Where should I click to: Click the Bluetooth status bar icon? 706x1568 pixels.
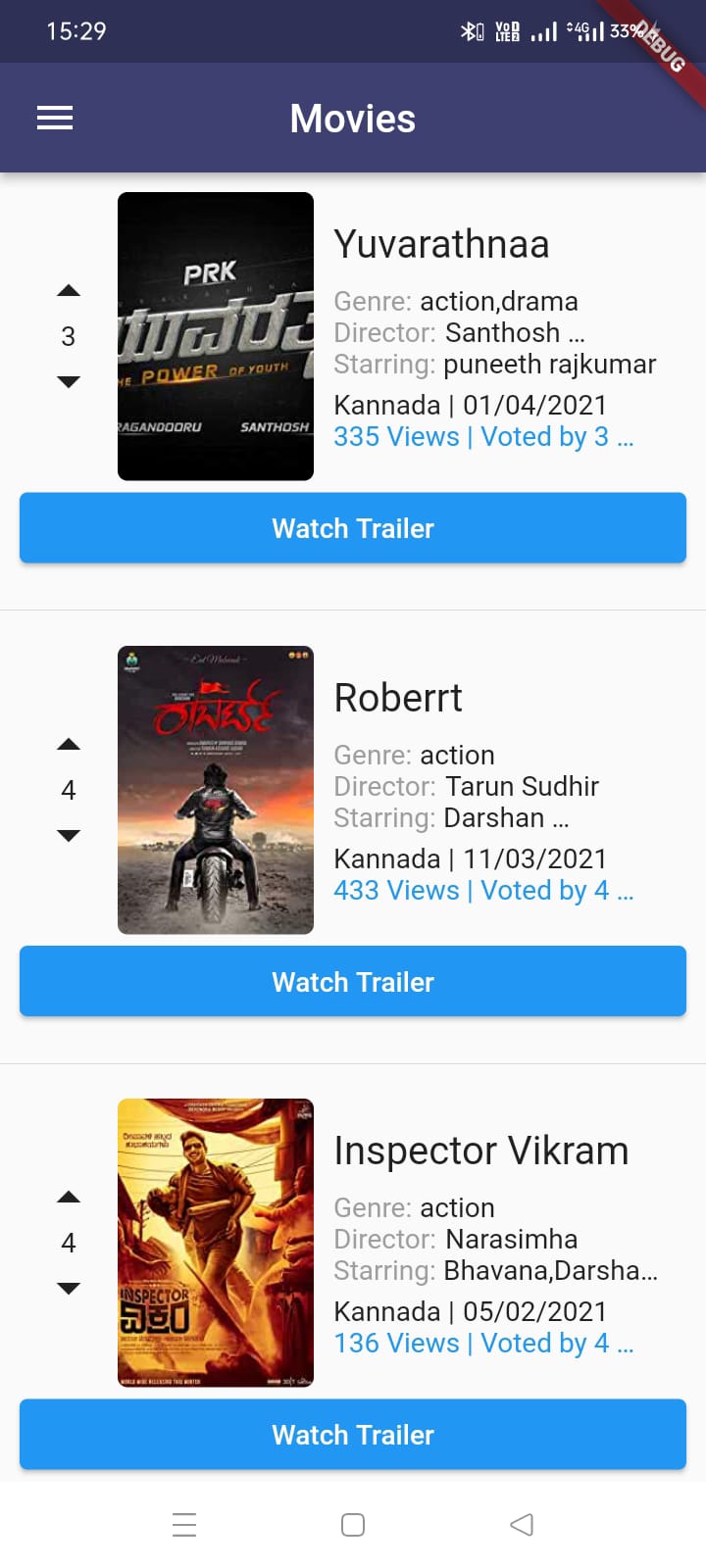pos(471,30)
